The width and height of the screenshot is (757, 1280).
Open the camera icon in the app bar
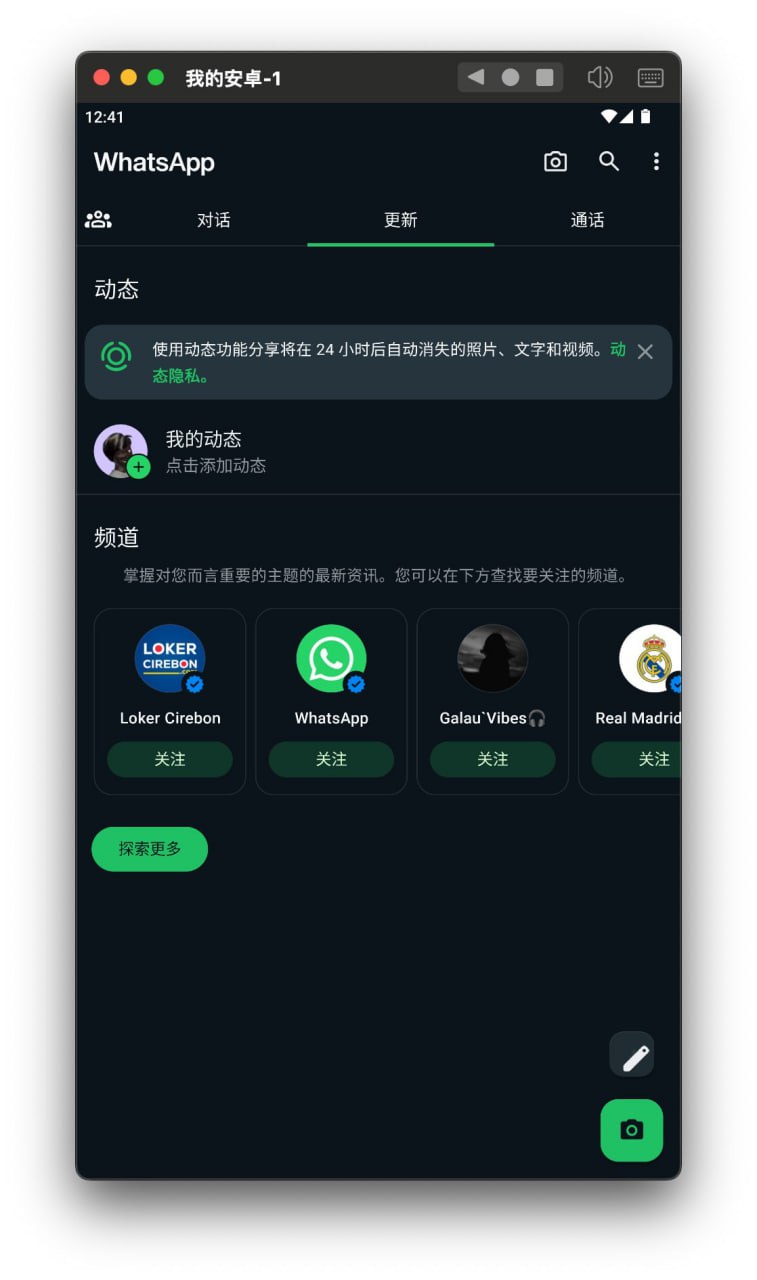[x=555, y=162]
